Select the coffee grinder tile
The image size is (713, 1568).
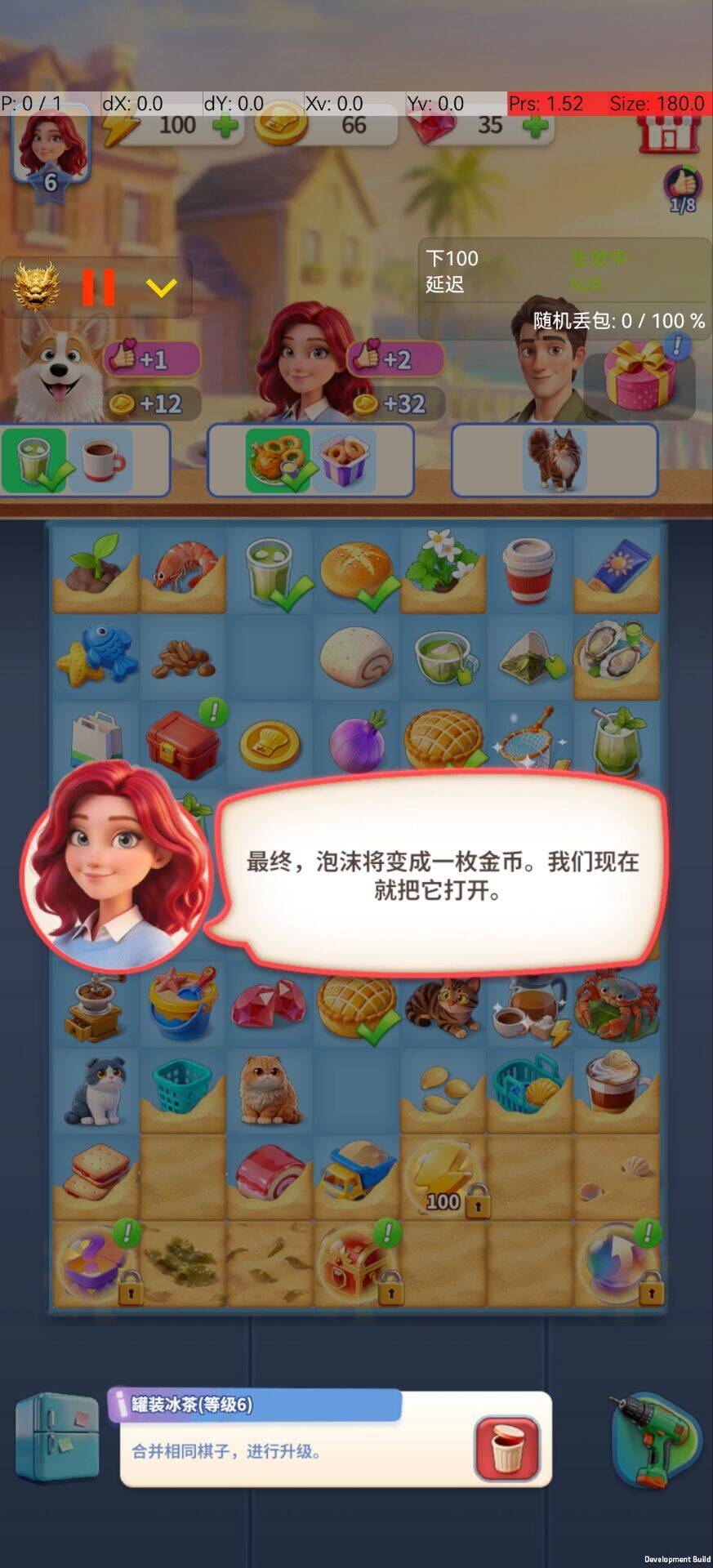(96, 1006)
